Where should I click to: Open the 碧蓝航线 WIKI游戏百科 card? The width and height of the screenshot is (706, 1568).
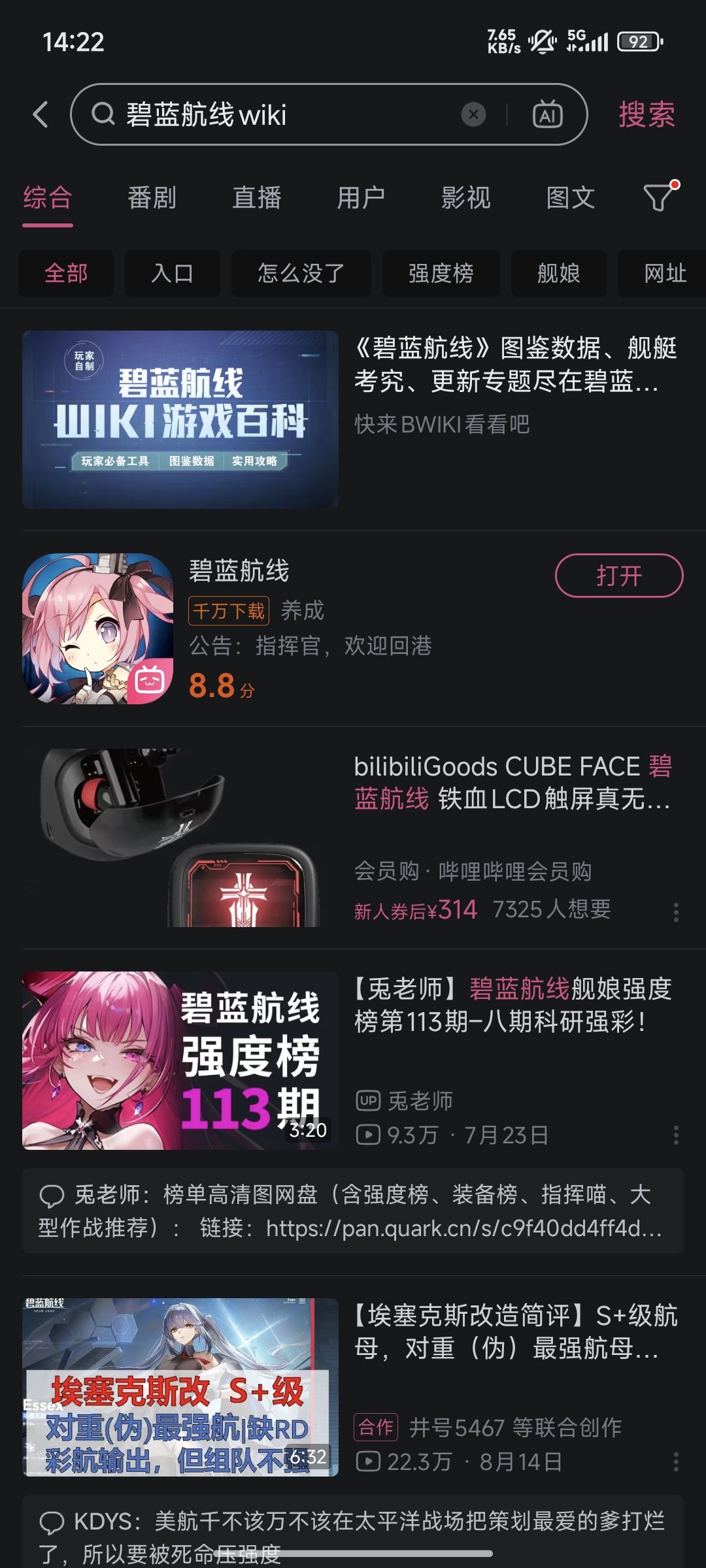tap(180, 419)
